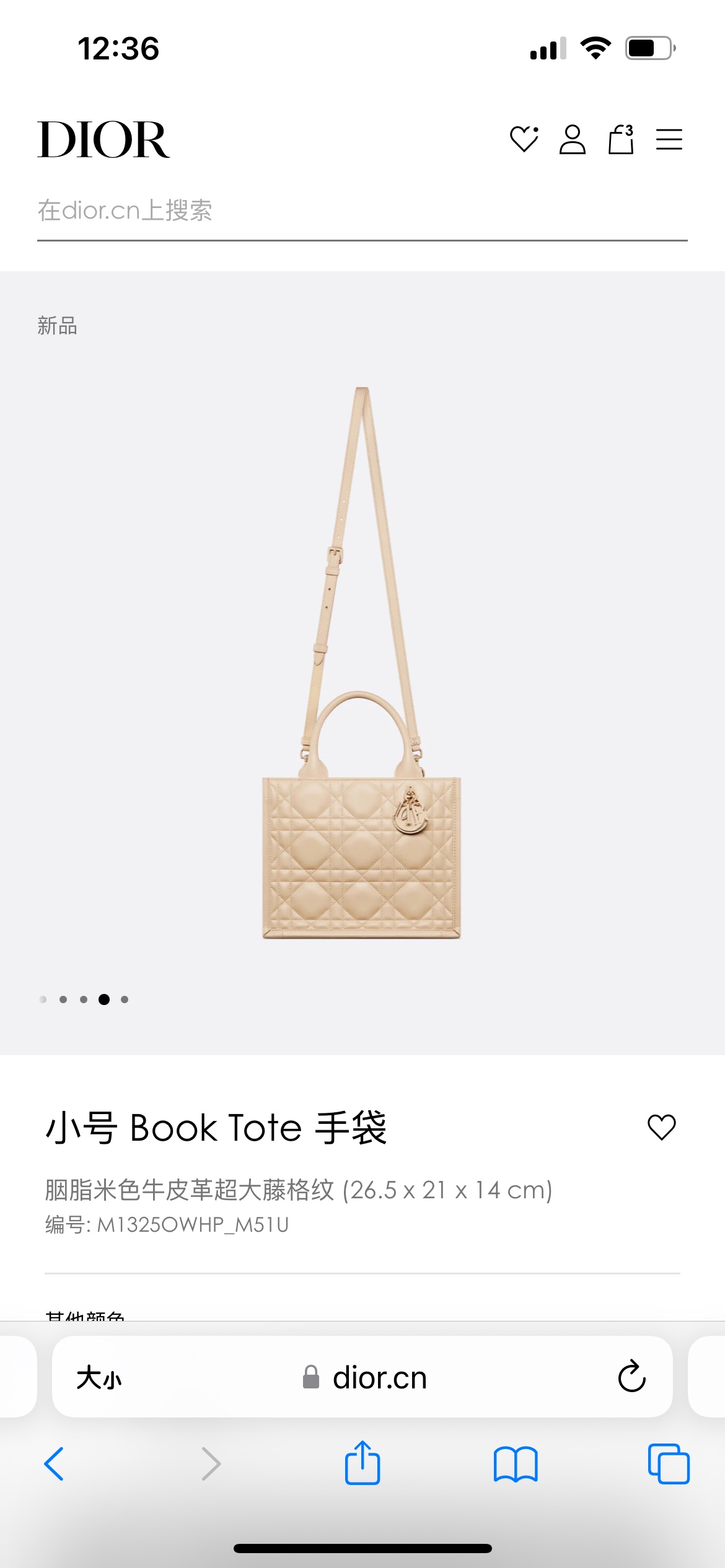
Task: Reload the dior.cn page
Action: (x=631, y=1377)
